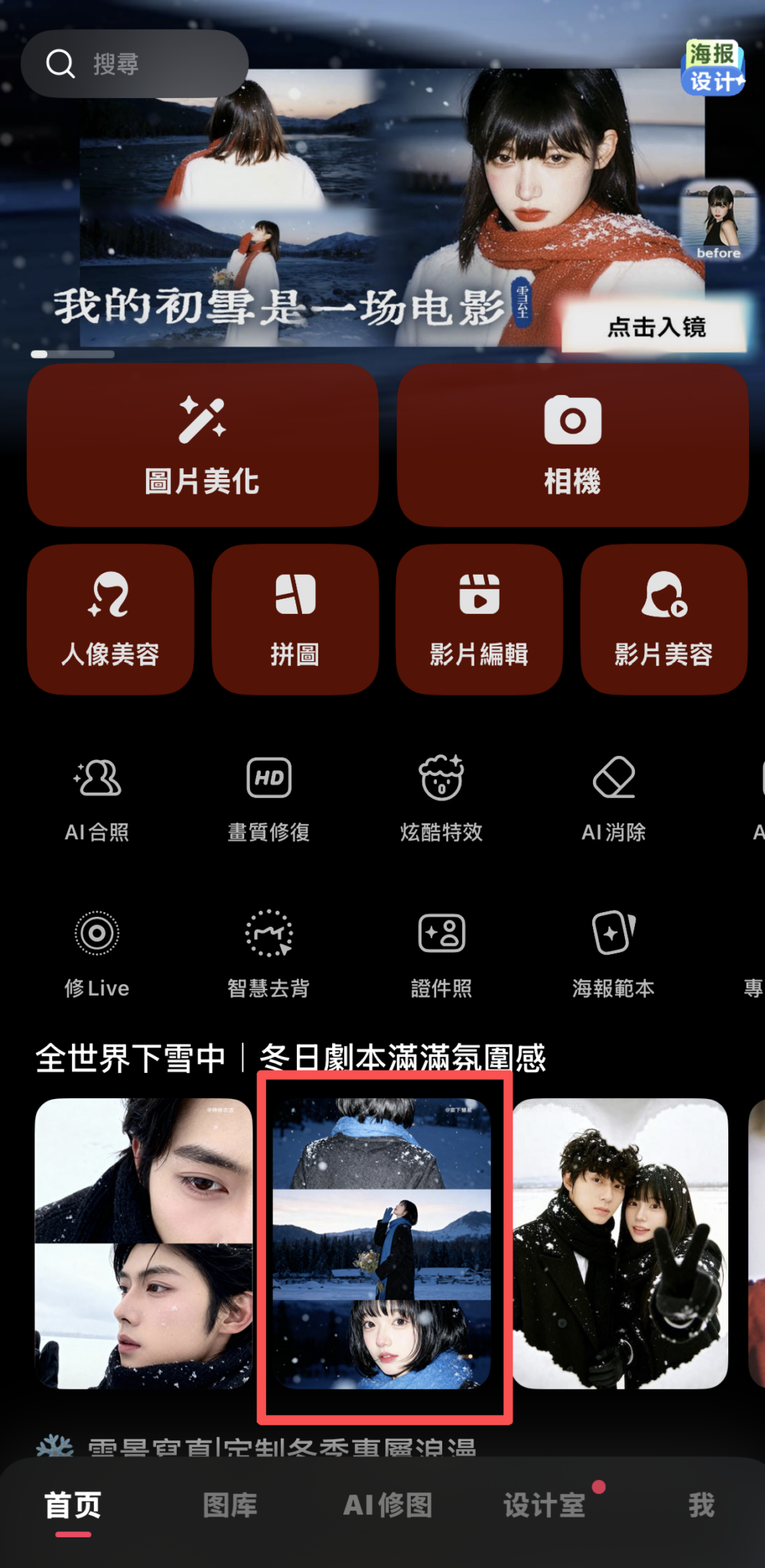Browse 海報範本 poster templates
Viewport: 765px width, 1568px height.
coord(614,953)
